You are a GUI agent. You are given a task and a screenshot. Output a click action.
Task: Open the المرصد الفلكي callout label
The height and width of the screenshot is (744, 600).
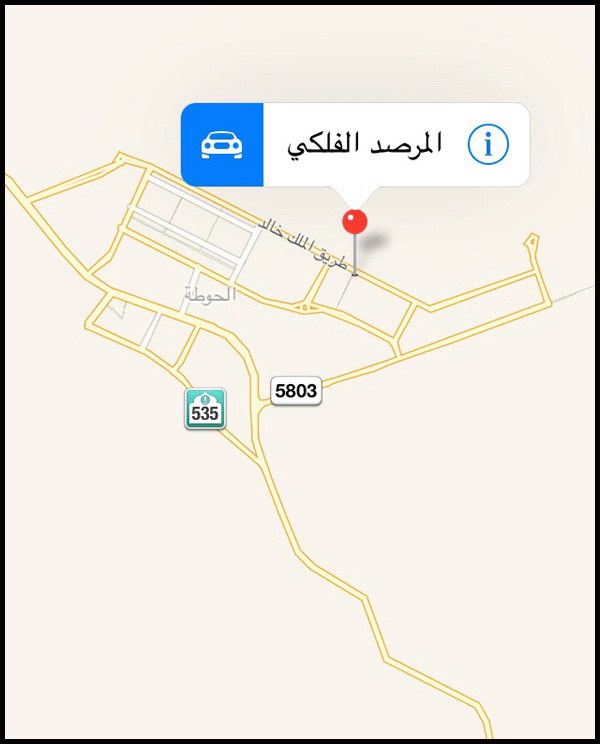(x=364, y=145)
